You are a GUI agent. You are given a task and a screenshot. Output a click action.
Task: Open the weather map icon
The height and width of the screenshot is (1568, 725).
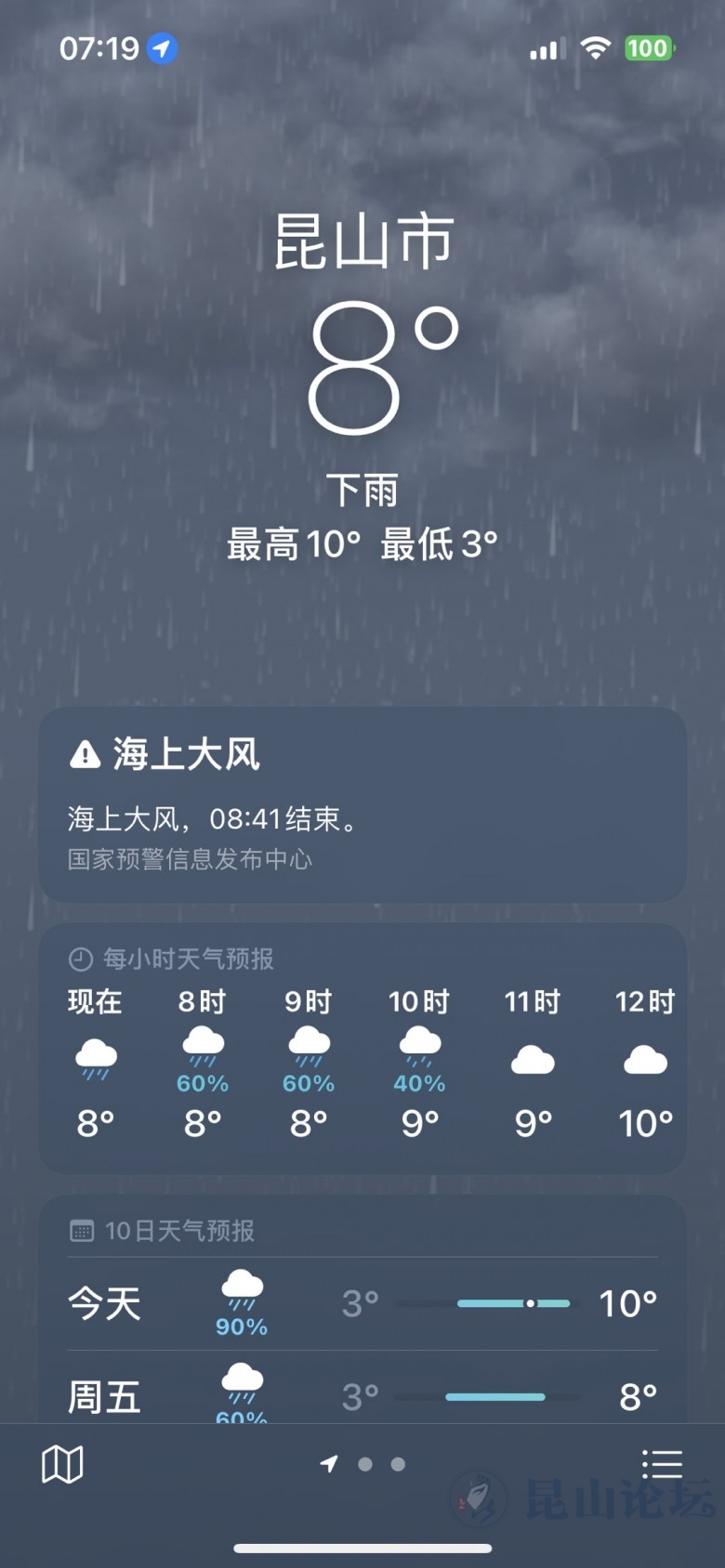62,1465
